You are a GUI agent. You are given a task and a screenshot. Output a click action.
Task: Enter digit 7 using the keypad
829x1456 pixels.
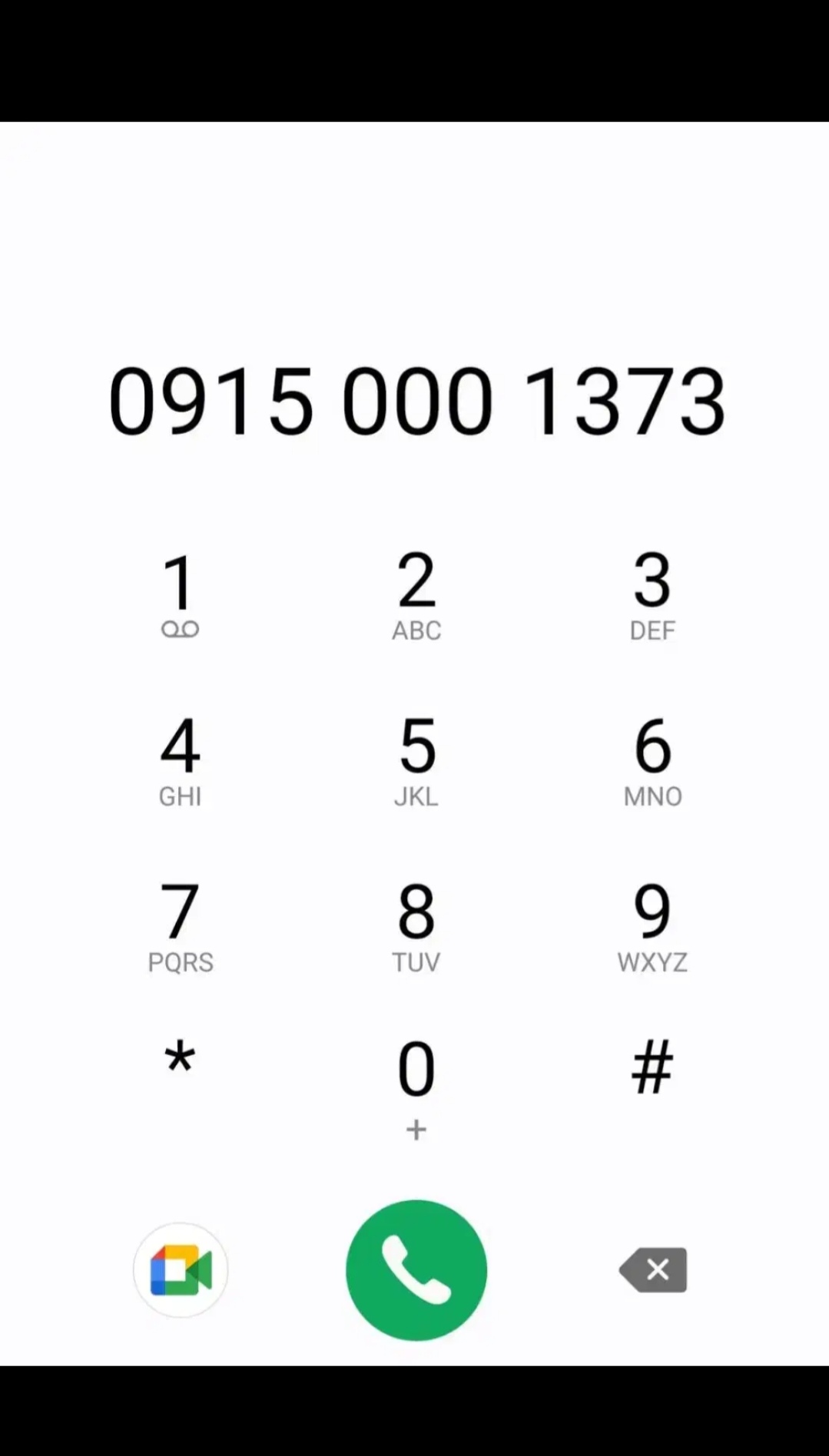[180, 925]
